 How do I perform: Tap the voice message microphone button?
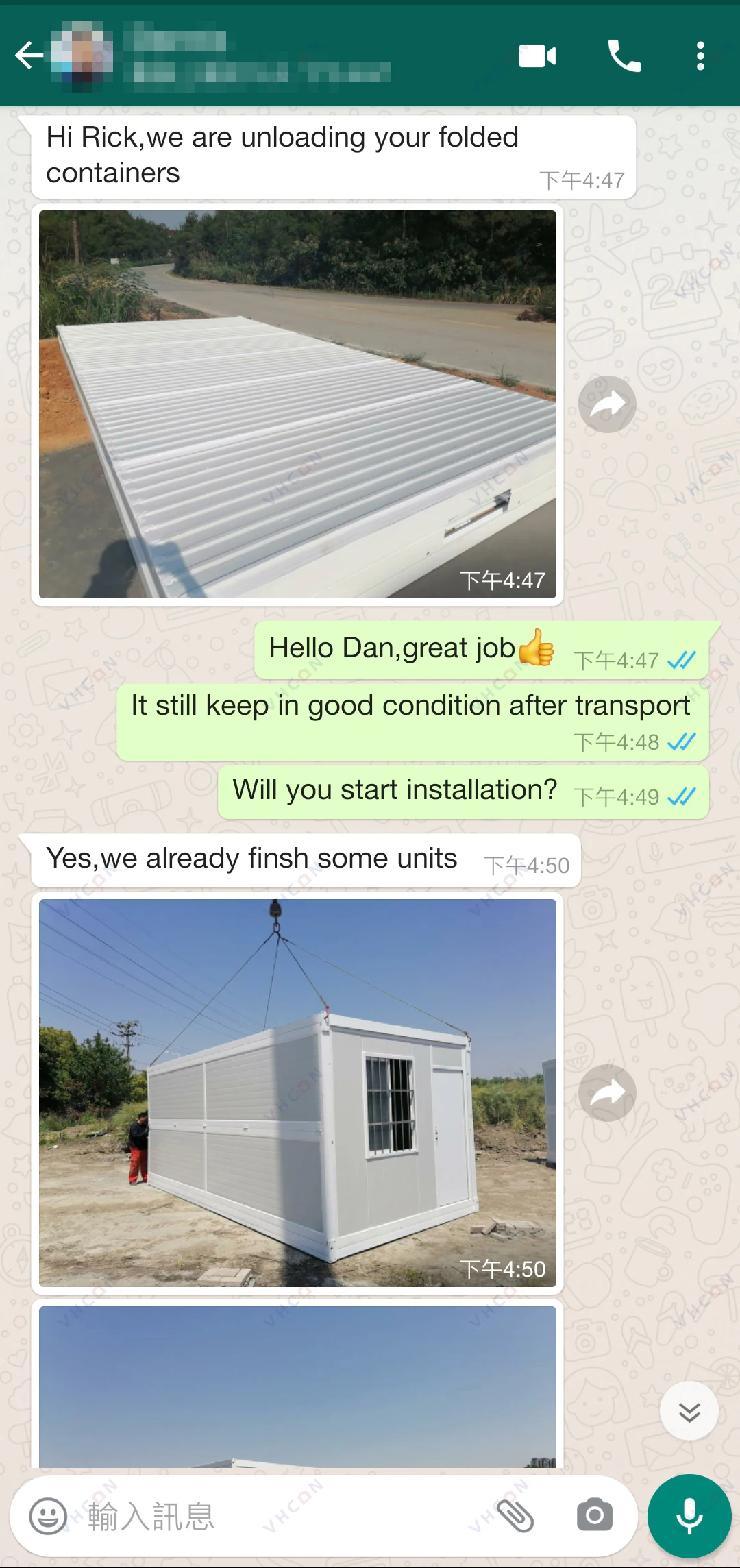[689, 1516]
